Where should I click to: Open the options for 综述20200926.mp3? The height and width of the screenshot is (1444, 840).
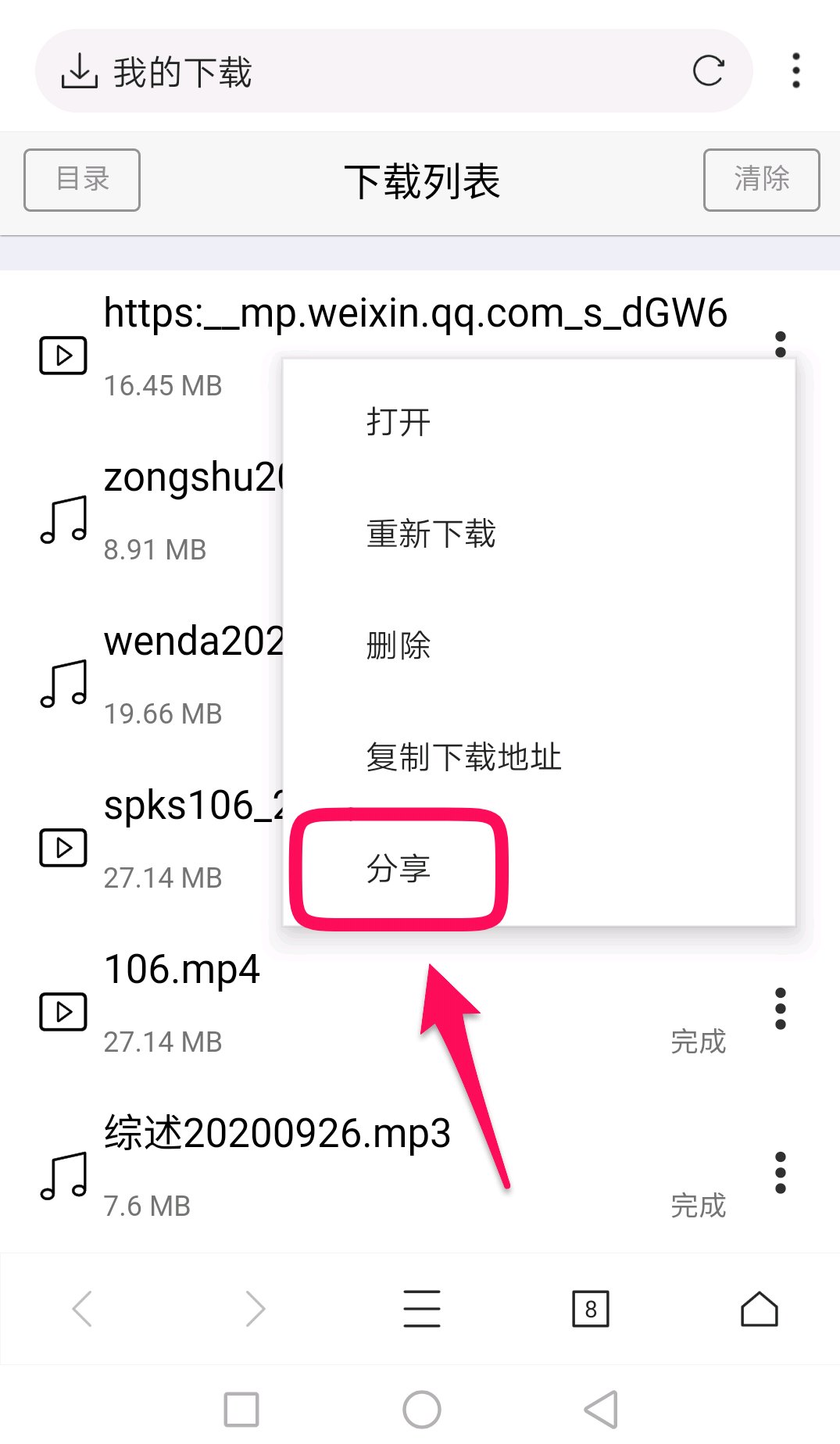780,1172
